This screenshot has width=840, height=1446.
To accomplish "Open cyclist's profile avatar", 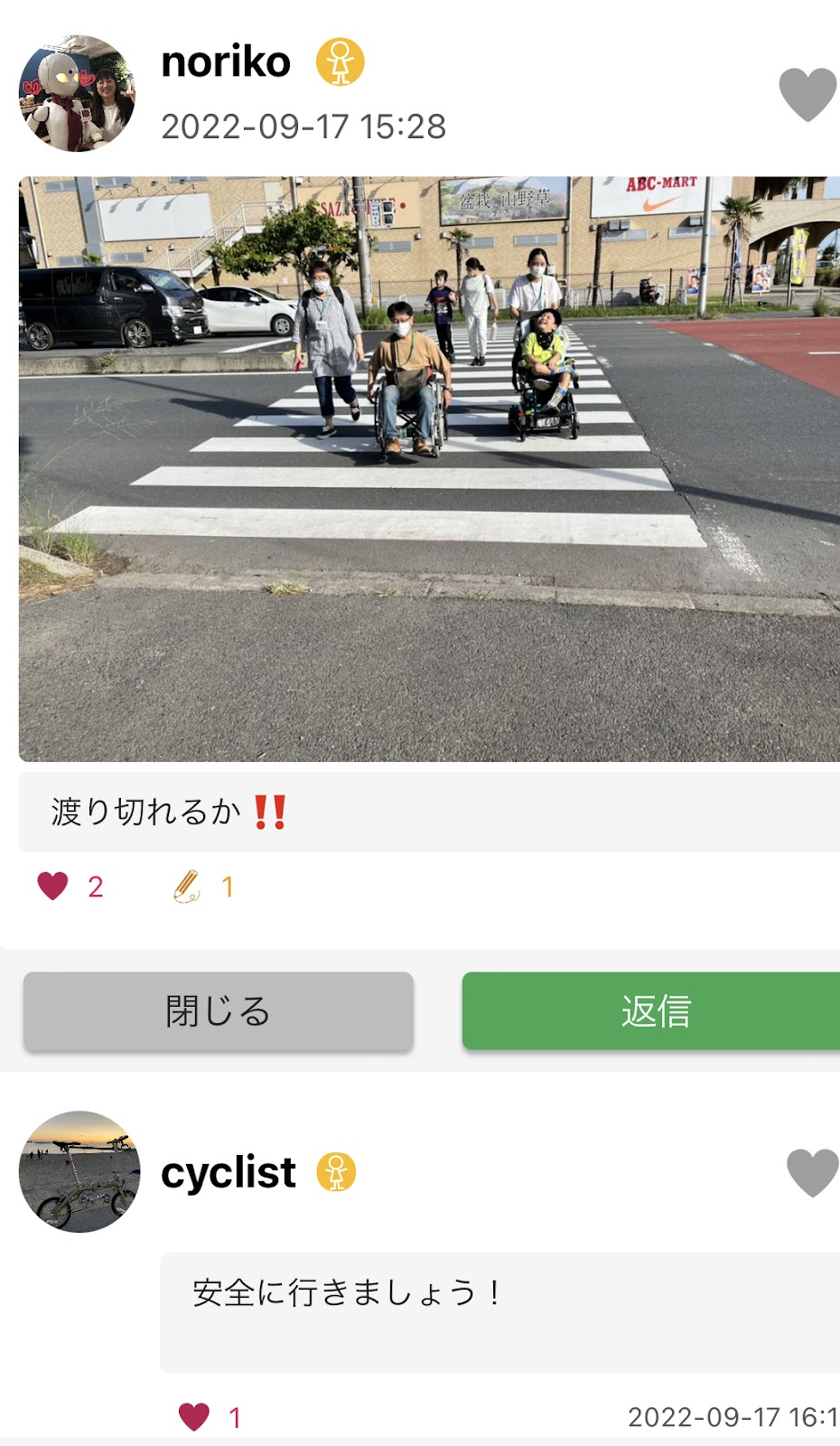I will click(x=79, y=1171).
